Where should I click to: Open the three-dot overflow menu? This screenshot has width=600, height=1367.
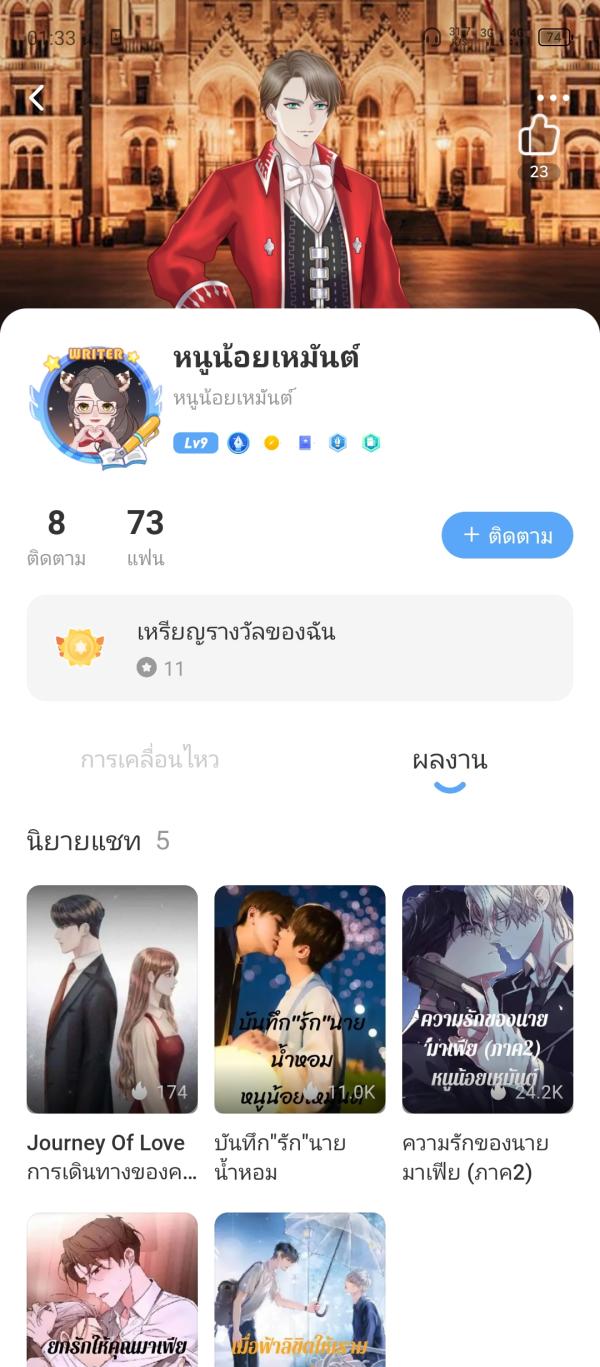pyautogui.click(x=552, y=98)
